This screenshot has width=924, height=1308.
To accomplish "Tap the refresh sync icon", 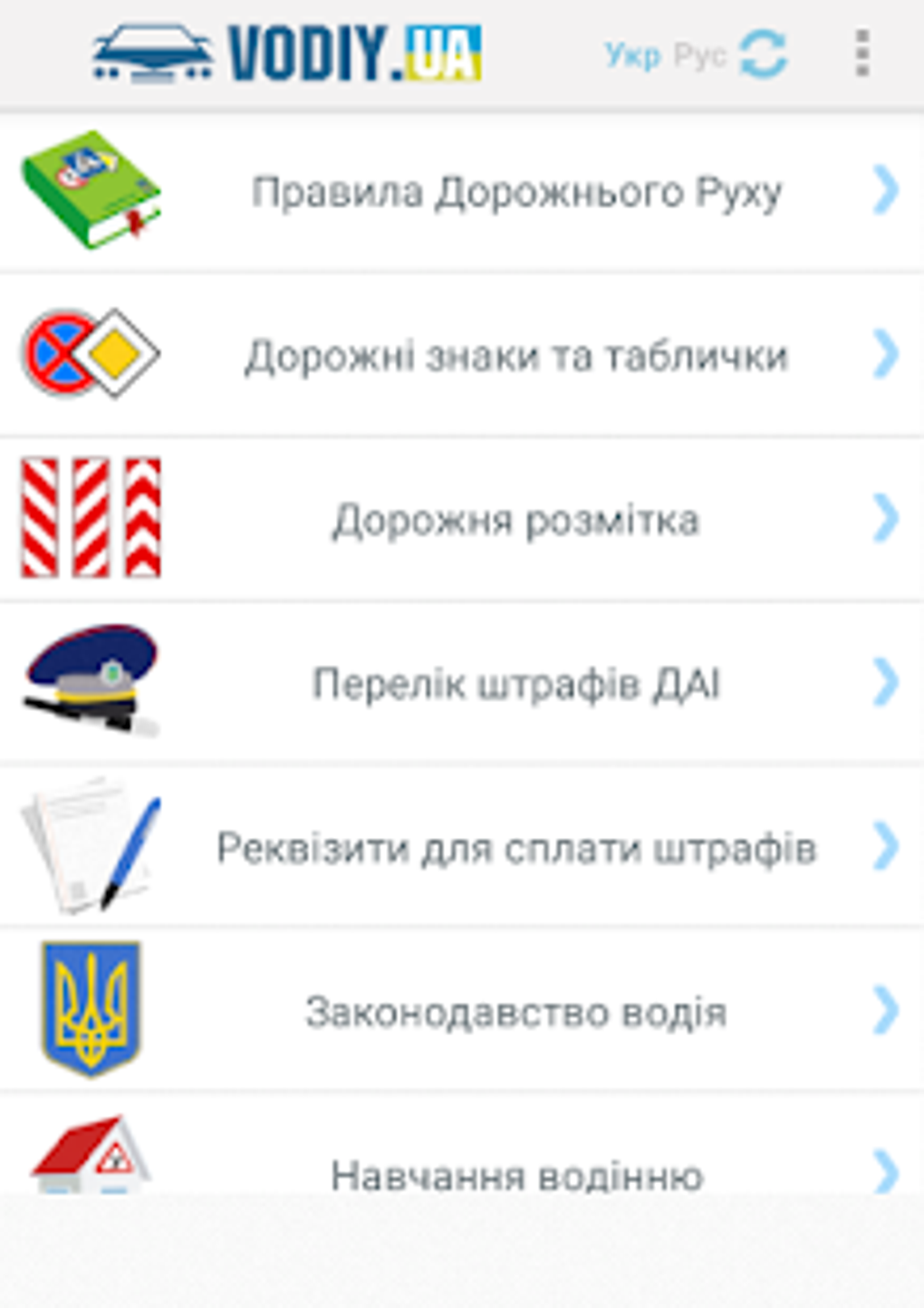I will point(763,54).
